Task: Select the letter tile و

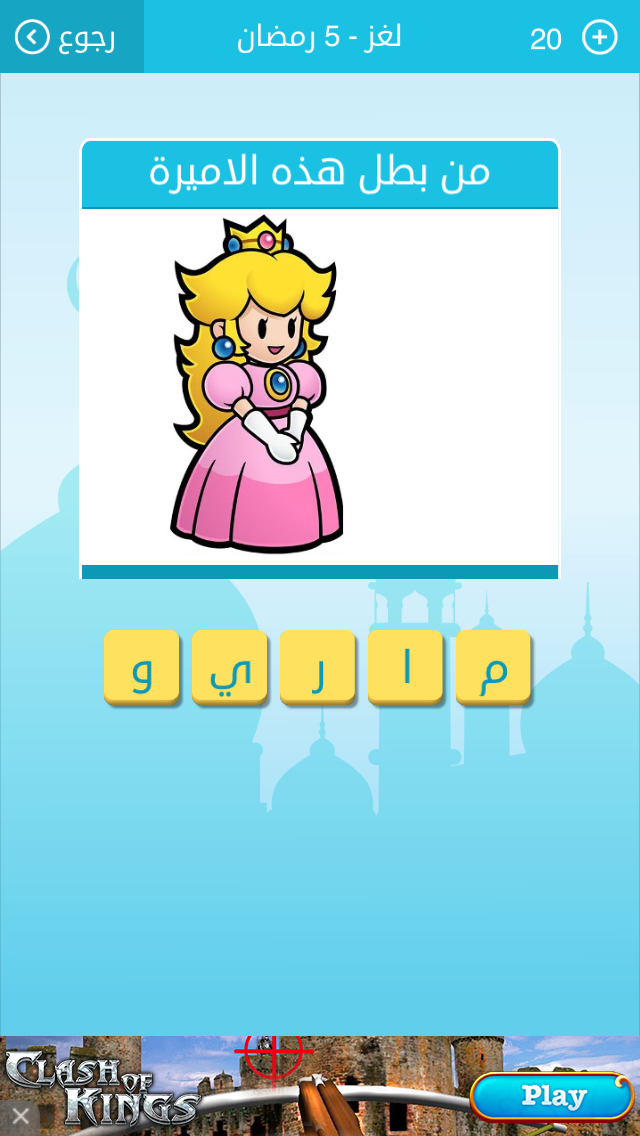Action: [x=141, y=667]
